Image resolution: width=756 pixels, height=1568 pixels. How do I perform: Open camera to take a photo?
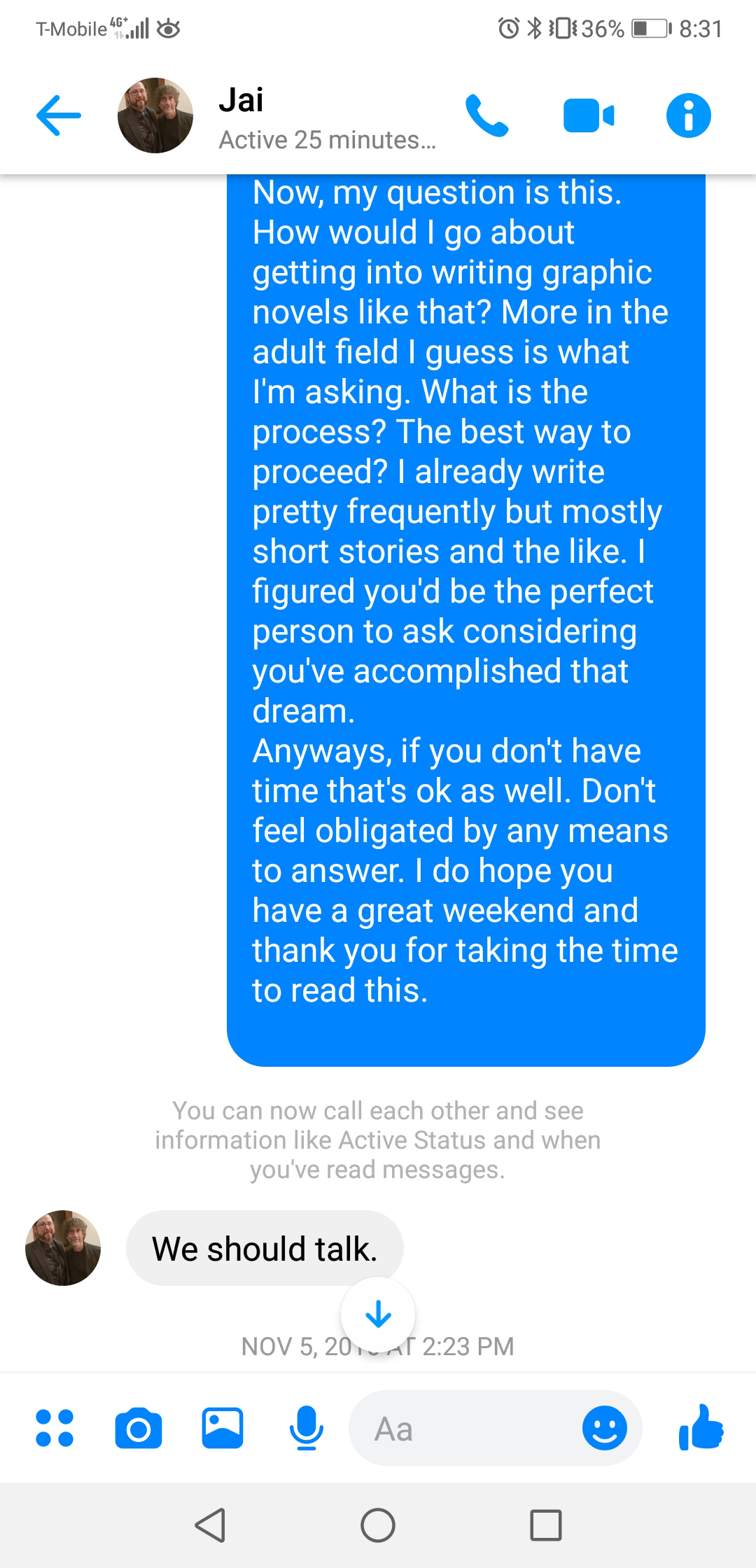click(139, 1428)
